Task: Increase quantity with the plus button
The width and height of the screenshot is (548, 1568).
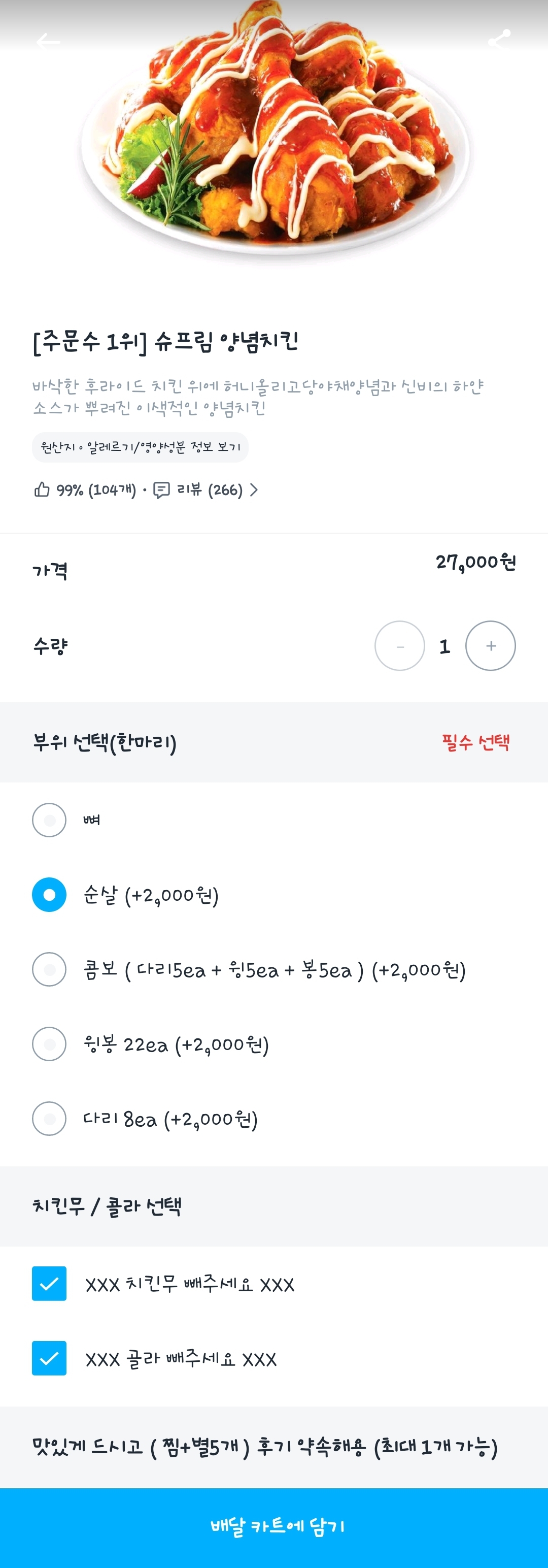Action: click(x=490, y=646)
